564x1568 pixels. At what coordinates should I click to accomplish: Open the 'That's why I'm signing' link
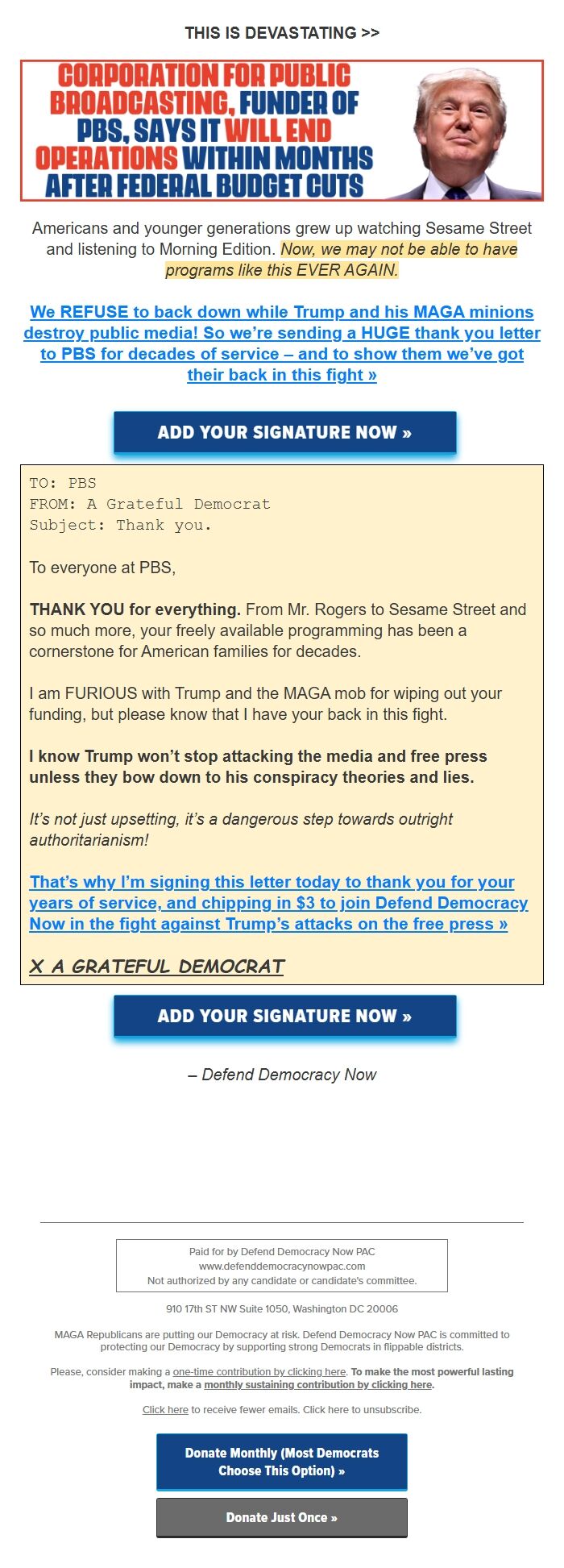click(278, 903)
